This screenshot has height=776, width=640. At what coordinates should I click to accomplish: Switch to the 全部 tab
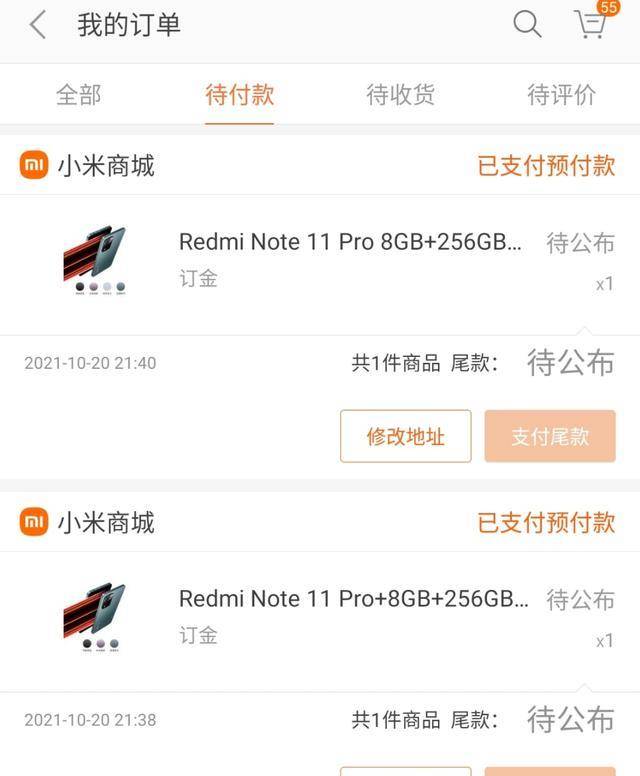click(x=79, y=95)
